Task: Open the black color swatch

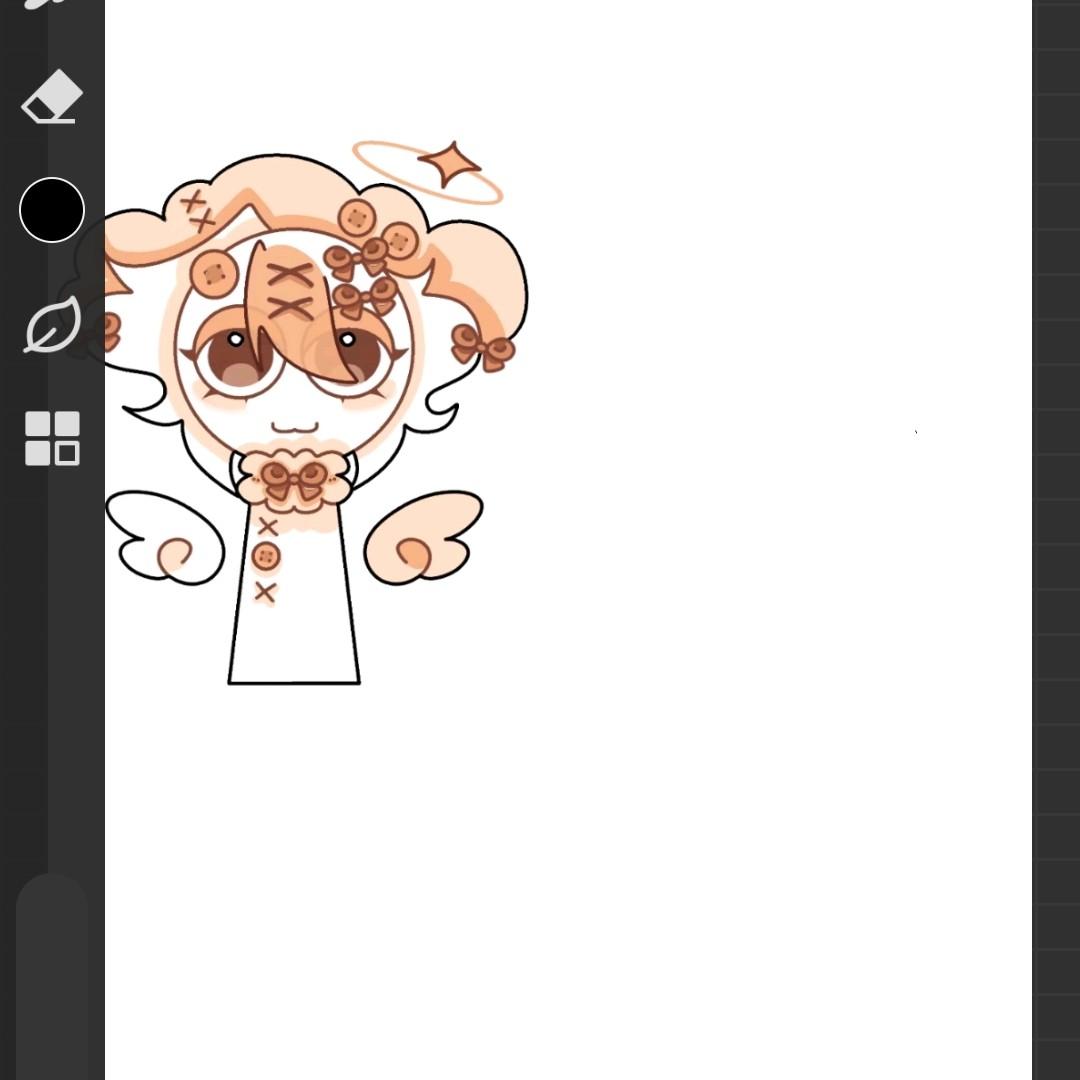Action: pyautogui.click(x=52, y=210)
